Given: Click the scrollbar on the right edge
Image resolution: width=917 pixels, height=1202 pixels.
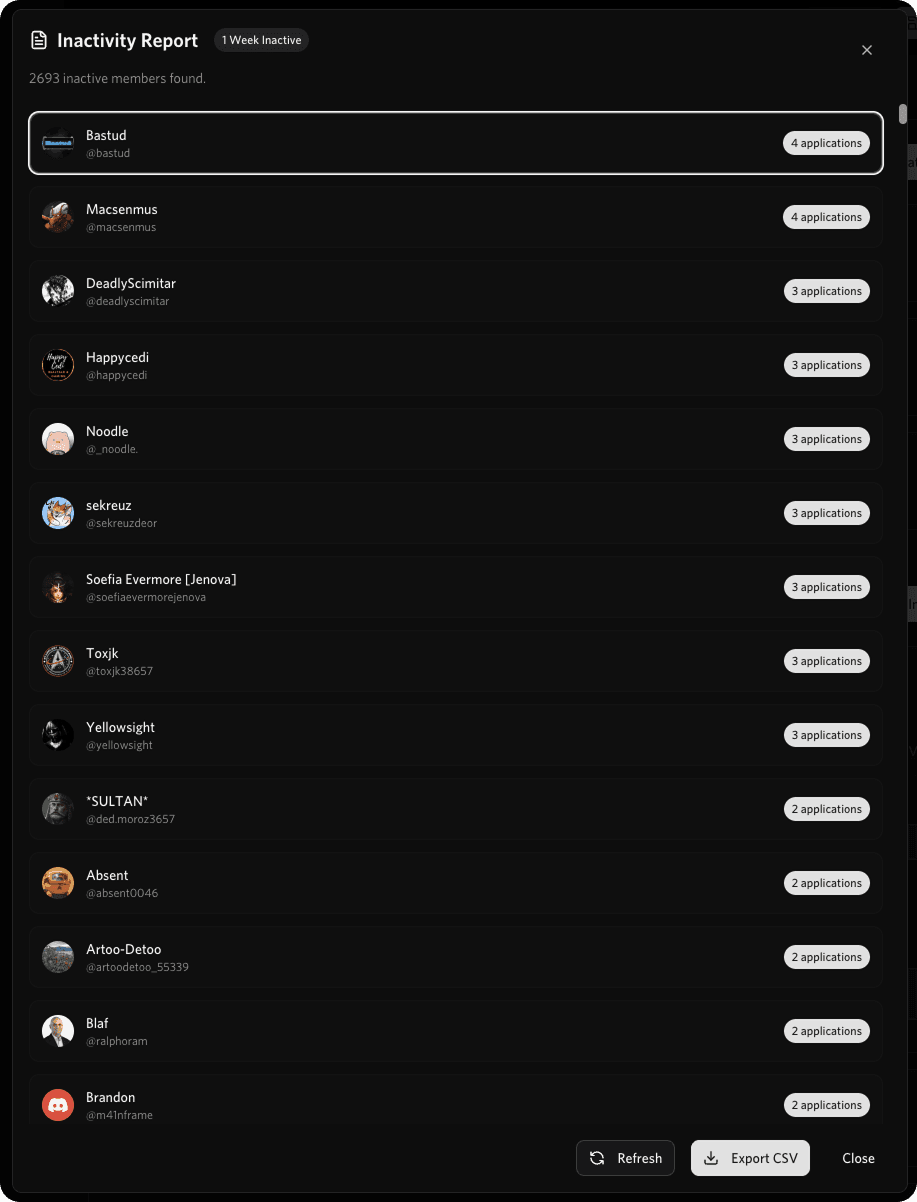Looking at the screenshot, I should (901, 114).
